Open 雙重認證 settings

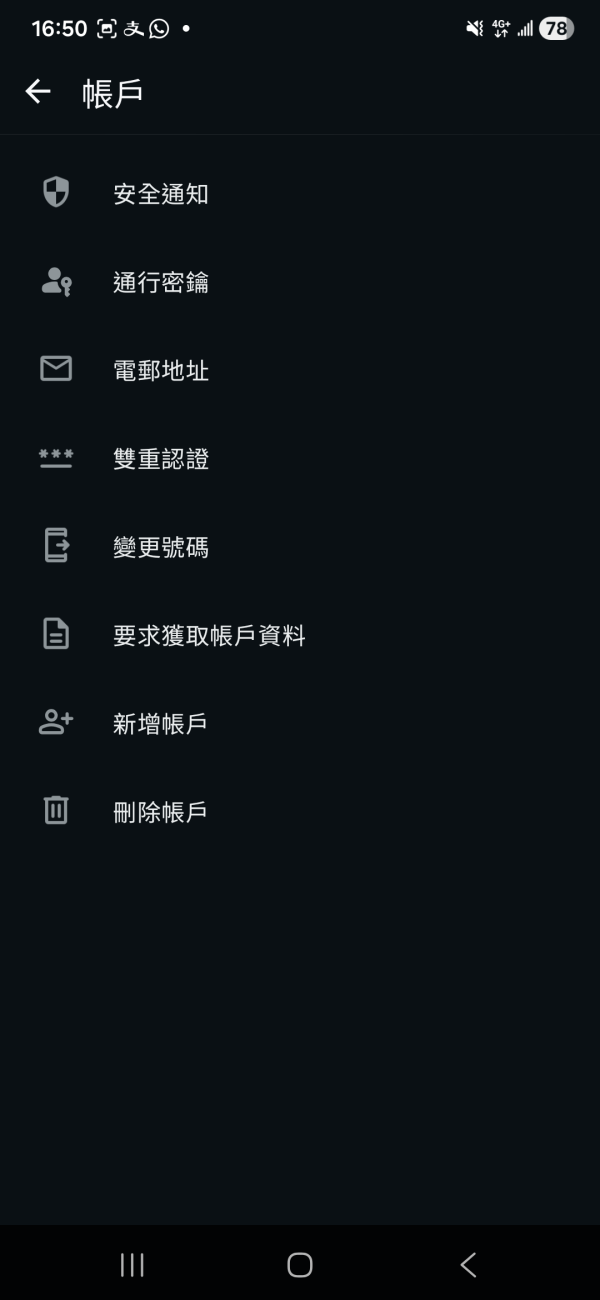click(161, 459)
